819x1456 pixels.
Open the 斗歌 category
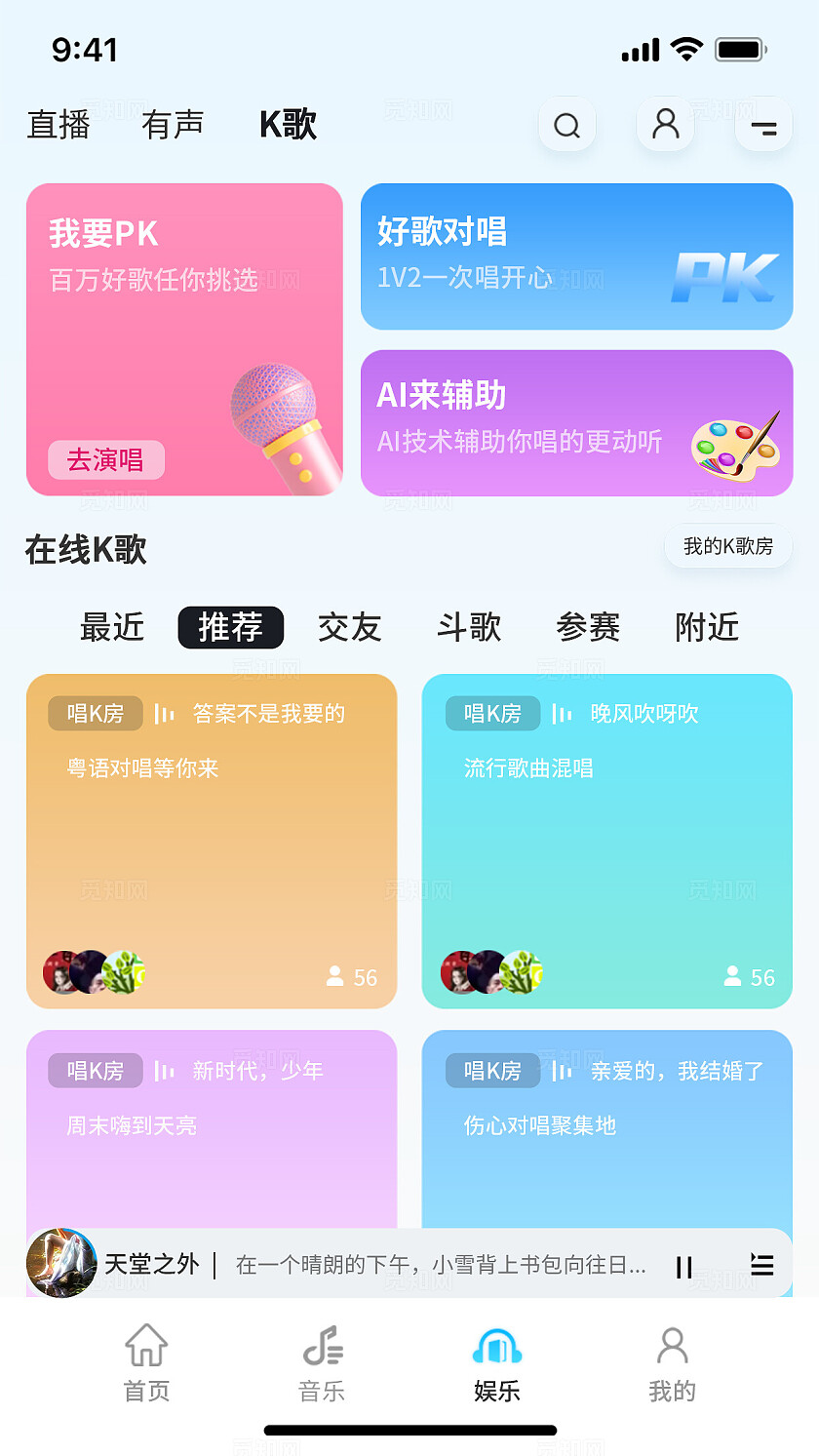pos(468,628)
